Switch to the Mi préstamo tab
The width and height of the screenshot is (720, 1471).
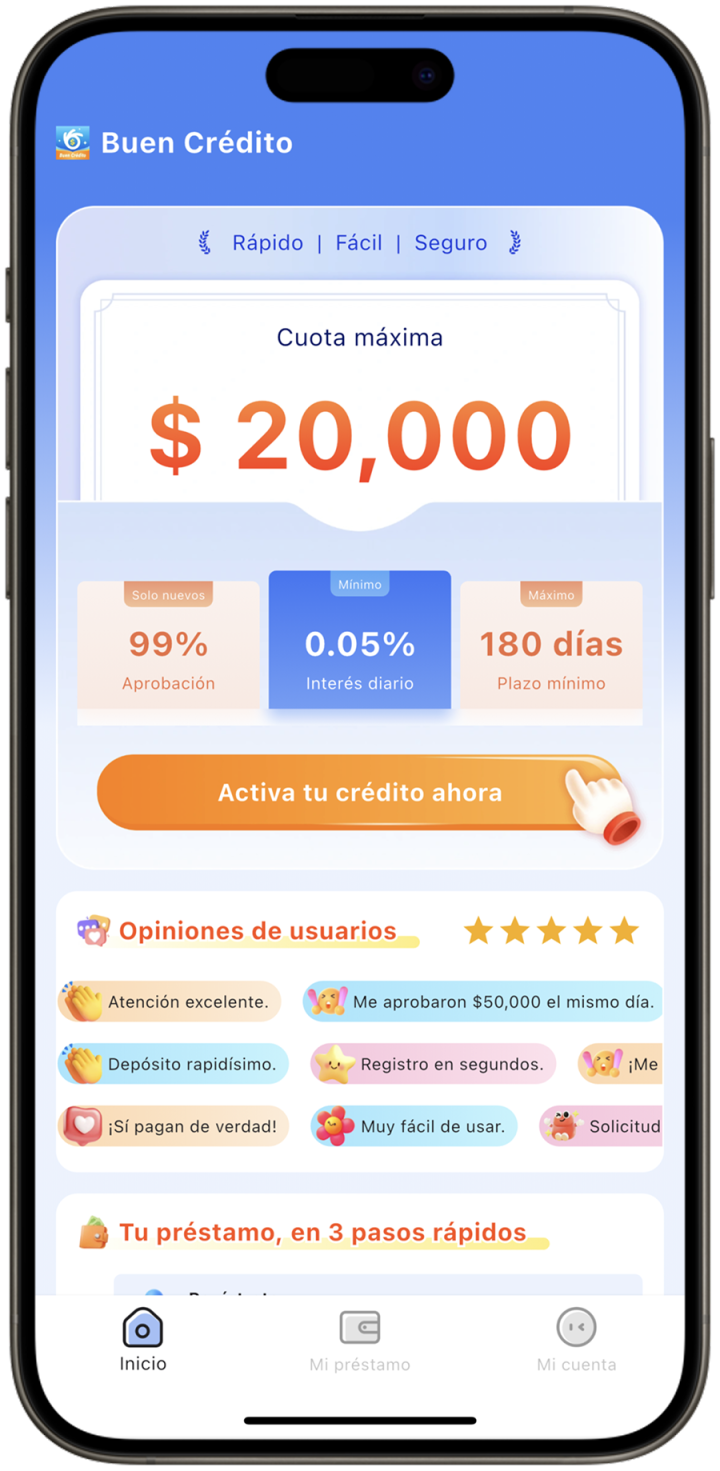tap(360, 1341)
